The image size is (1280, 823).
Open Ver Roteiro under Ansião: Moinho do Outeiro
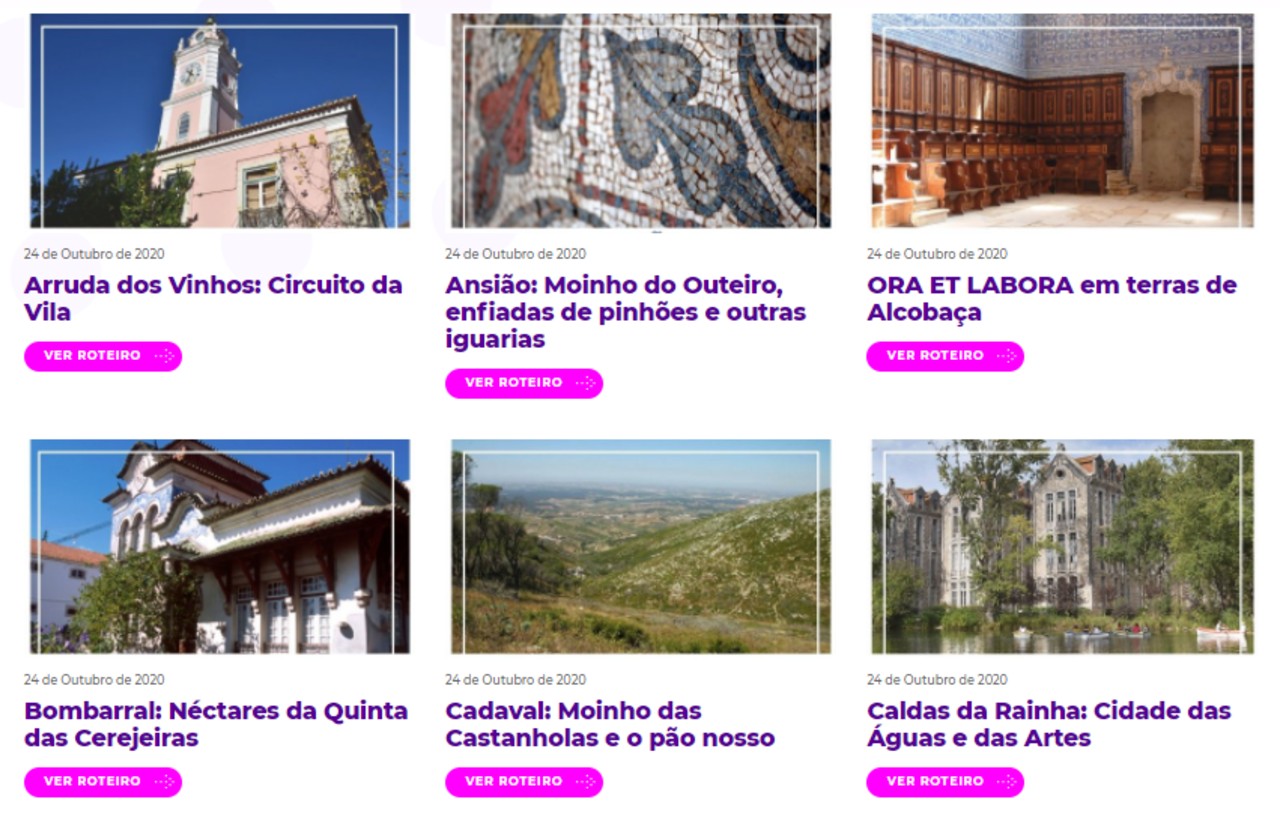[x=524, y=383]
